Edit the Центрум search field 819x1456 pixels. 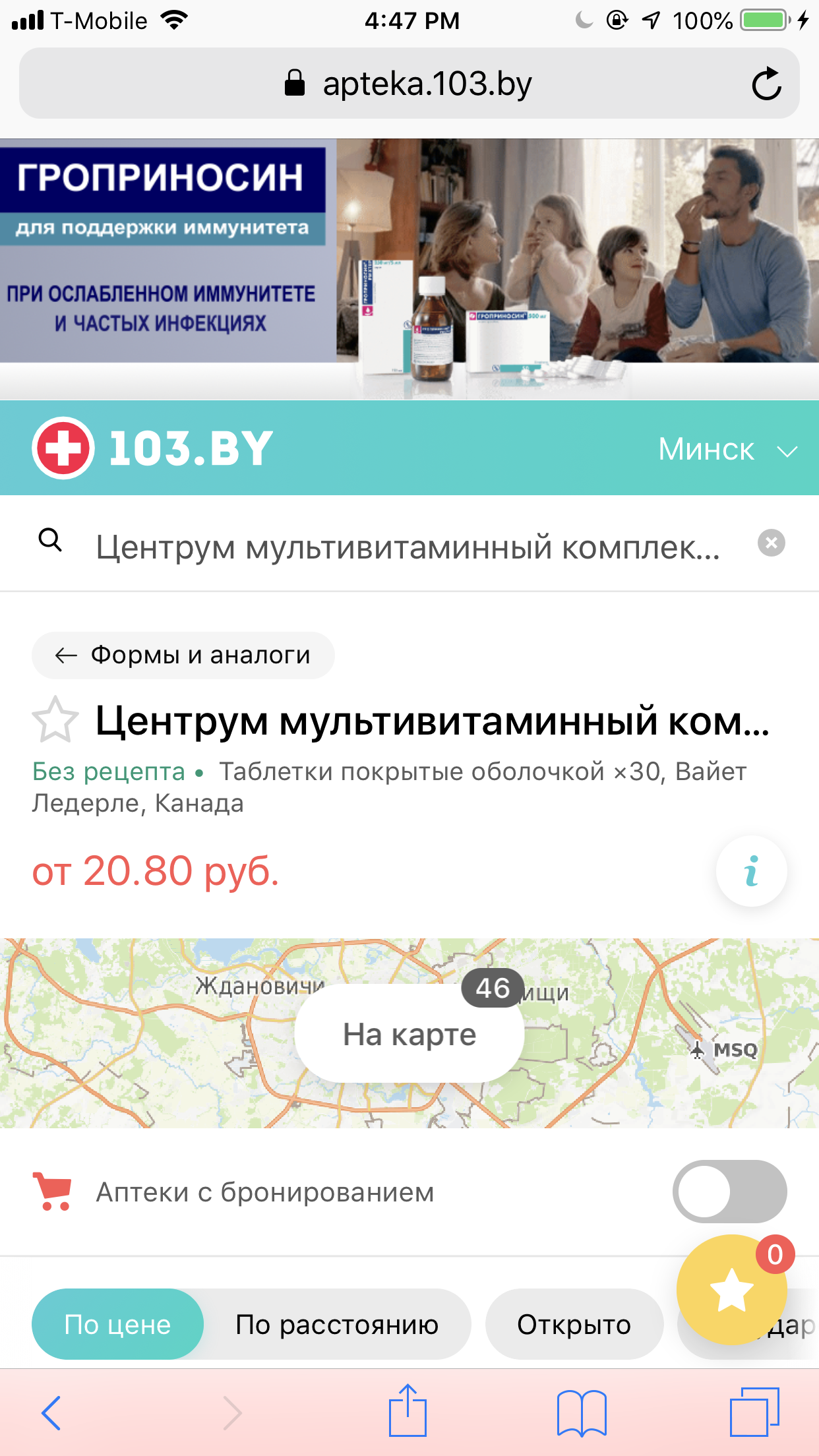pyautogui.click(x=408, y=547)
